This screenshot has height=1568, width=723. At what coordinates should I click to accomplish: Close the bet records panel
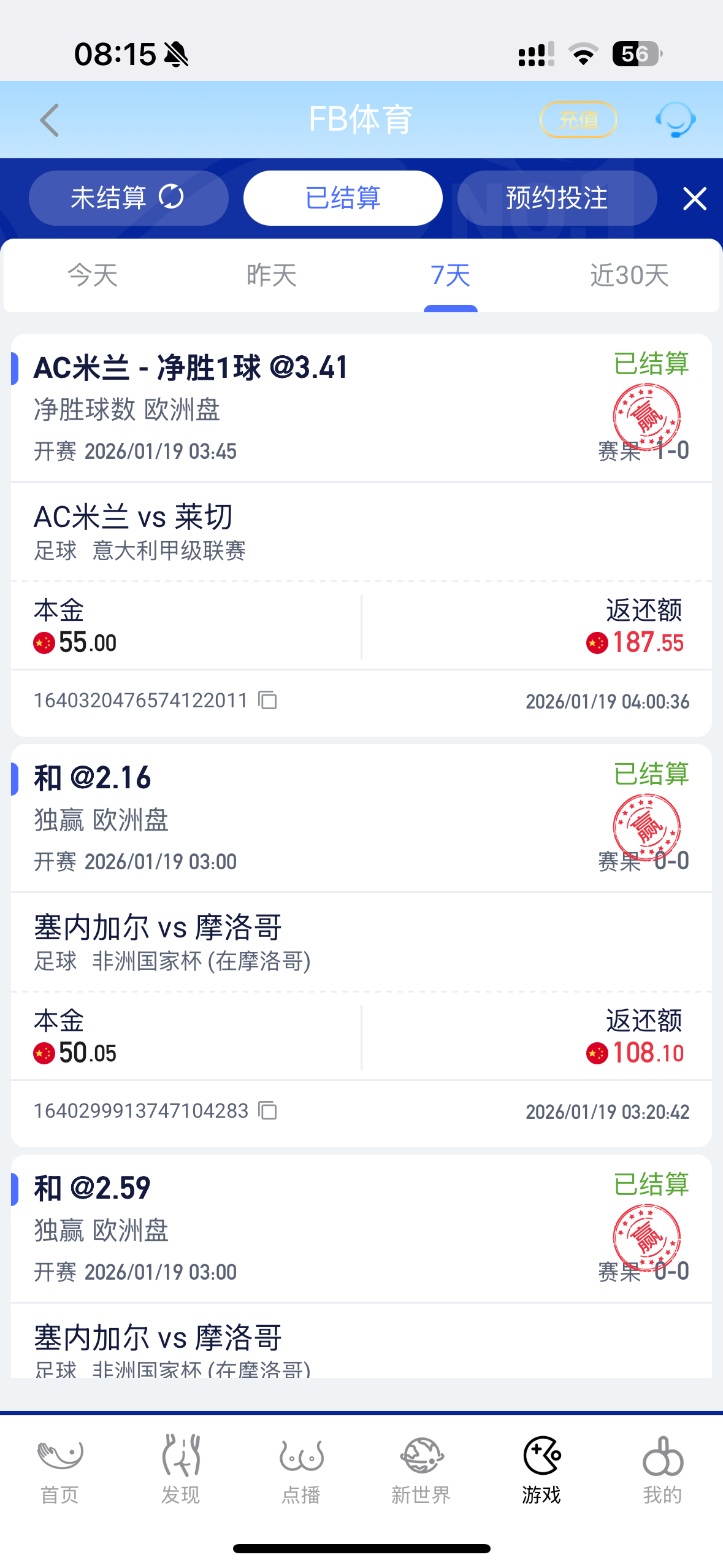(x=694, y=199)
